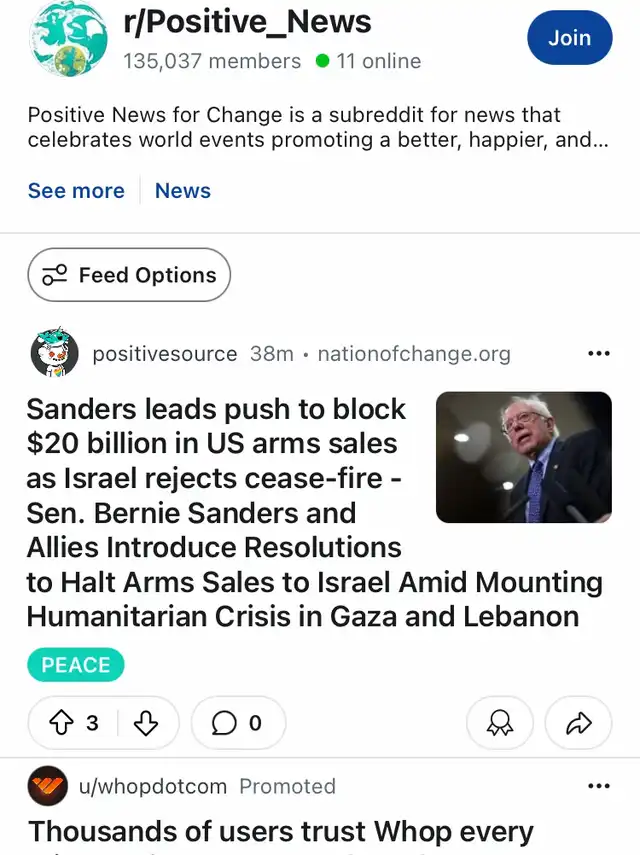
Task: Open comments on the Sanders post
Action: (238, 723)
